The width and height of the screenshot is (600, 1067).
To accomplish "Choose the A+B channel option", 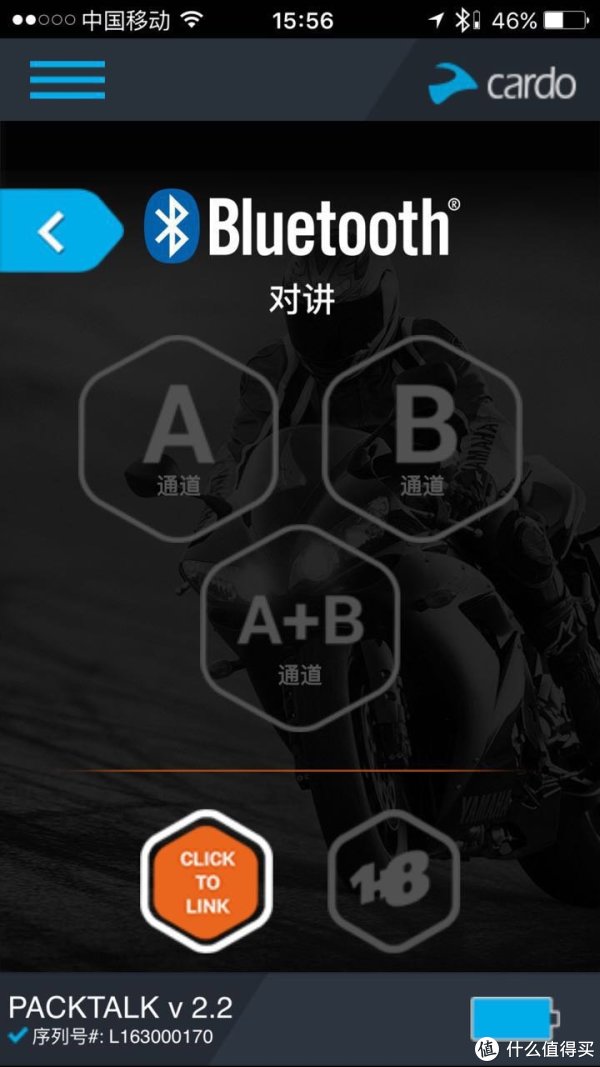I will [300, 629].
